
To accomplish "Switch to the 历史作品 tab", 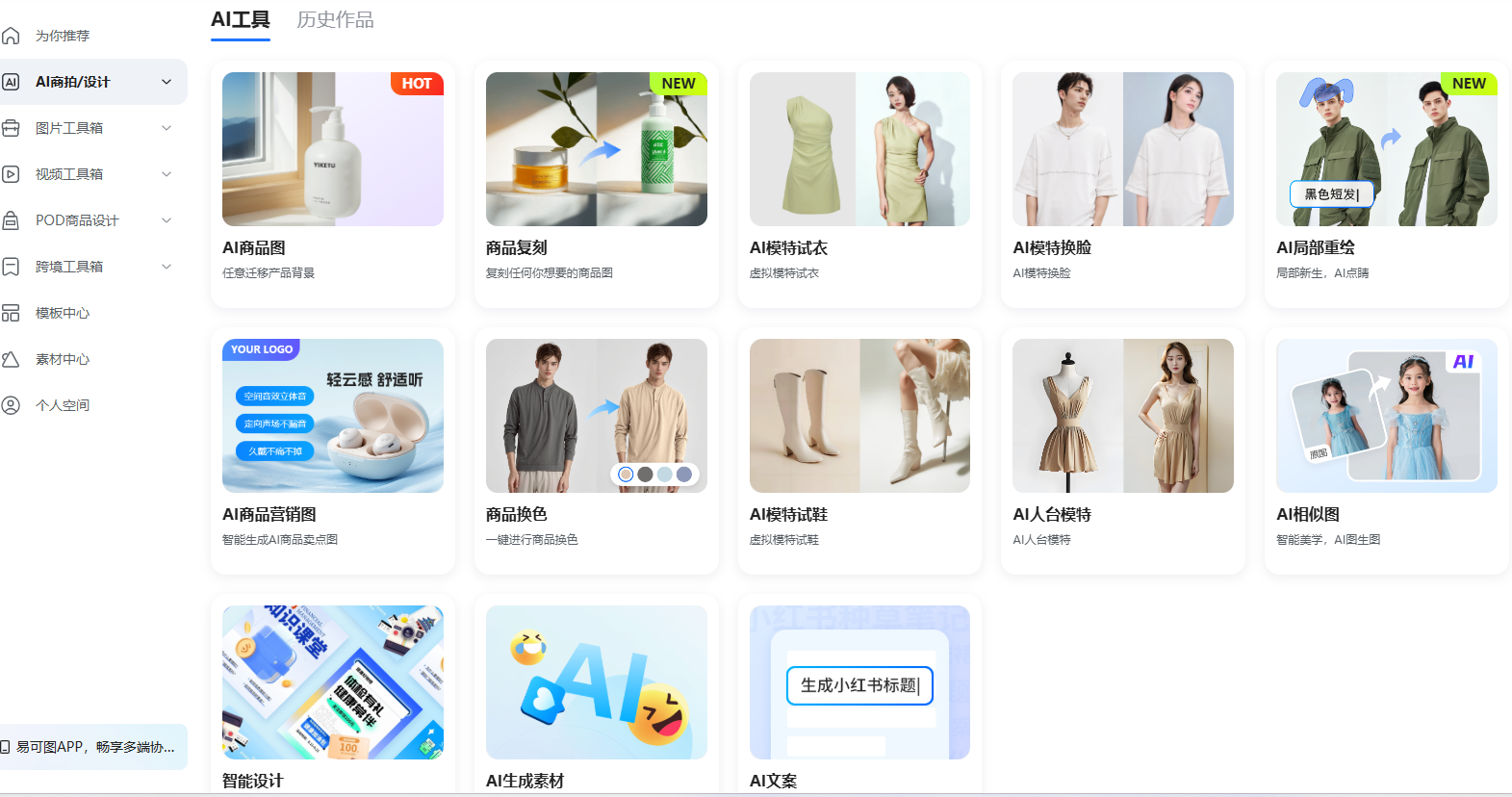I will click(335, 20).
